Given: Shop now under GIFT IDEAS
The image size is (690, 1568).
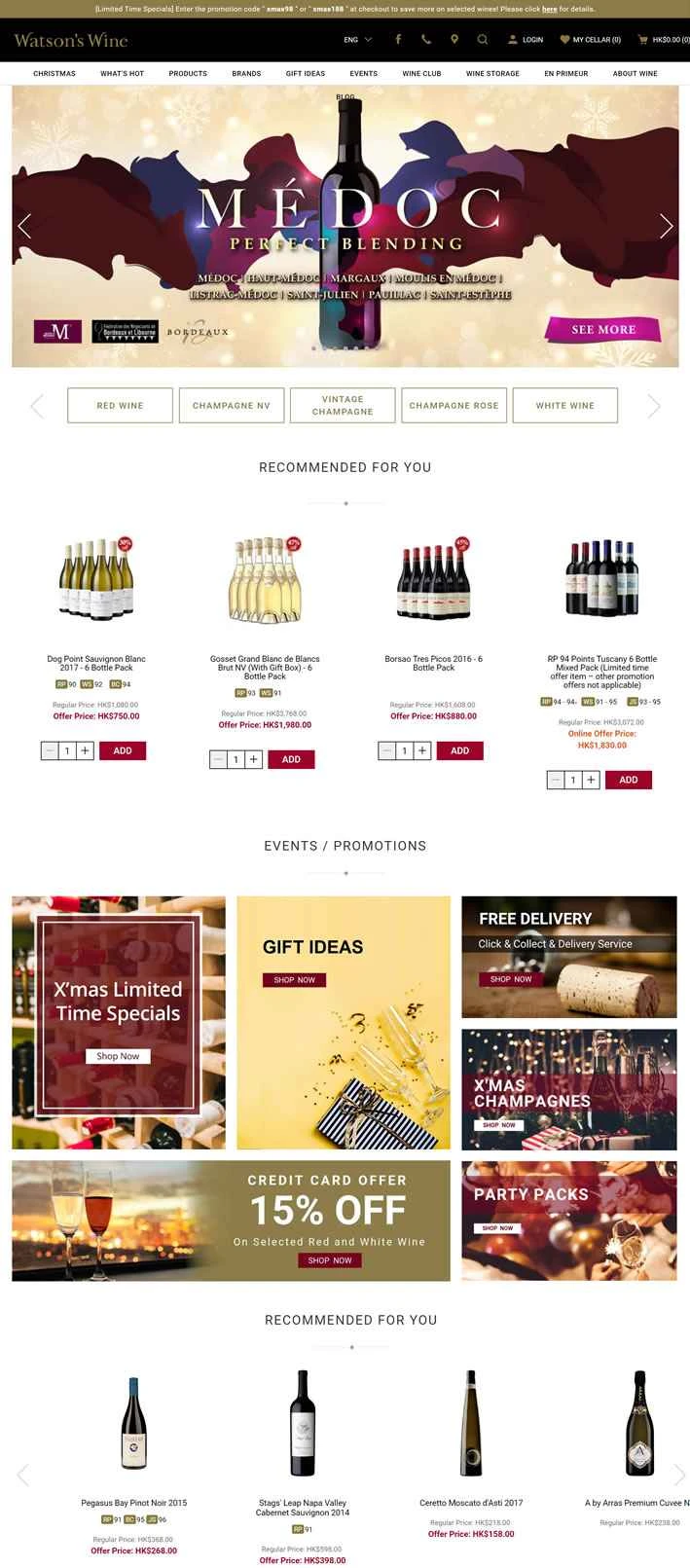Looking at the screenshot, I should [x=294, y=980].
